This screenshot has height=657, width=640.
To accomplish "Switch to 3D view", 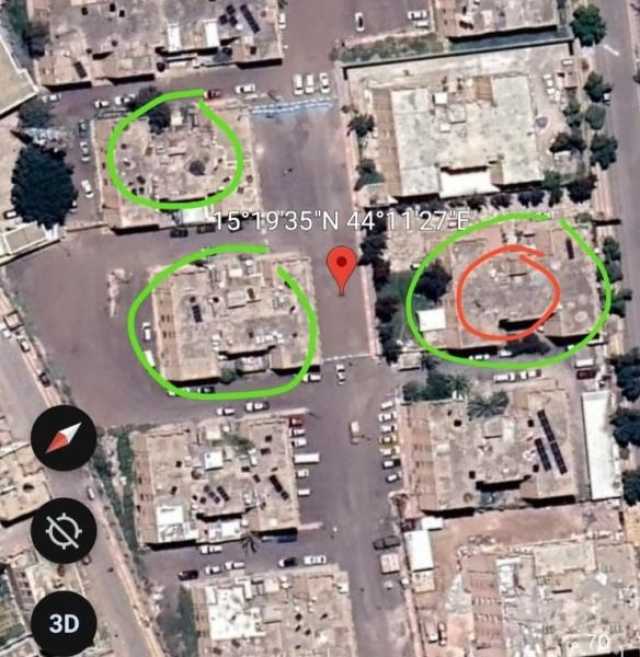I will pyautogui.click(x=64, y=624).
